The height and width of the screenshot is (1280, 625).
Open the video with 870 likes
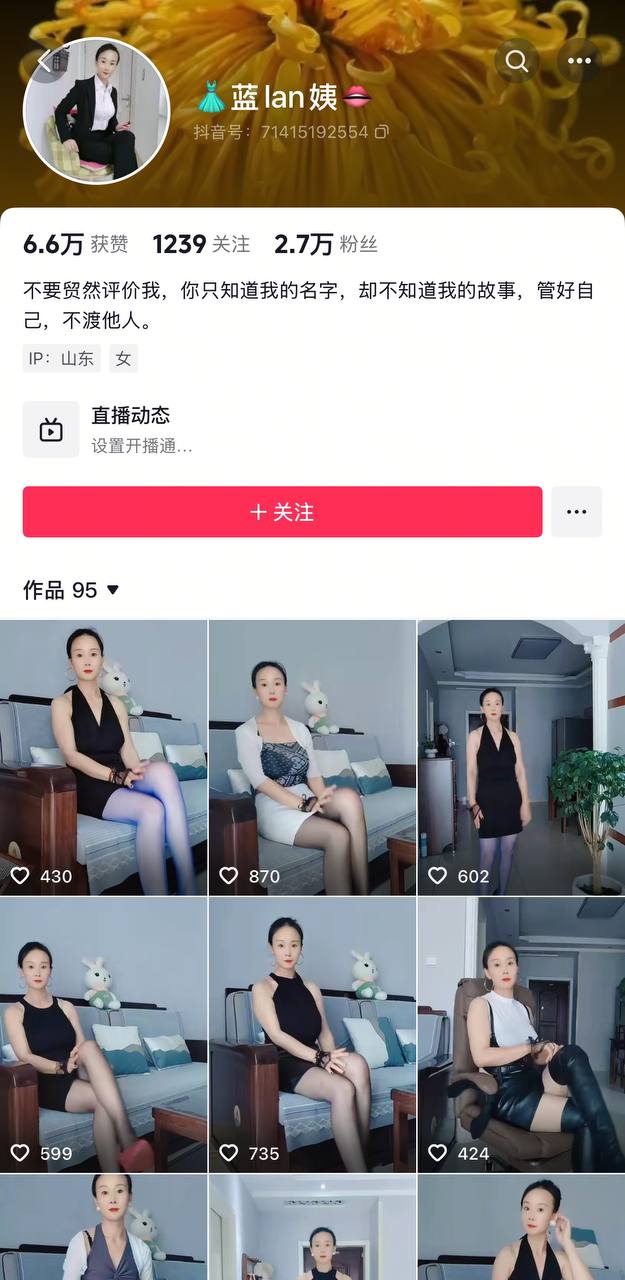pyautogui.click(x=312, y=757)
